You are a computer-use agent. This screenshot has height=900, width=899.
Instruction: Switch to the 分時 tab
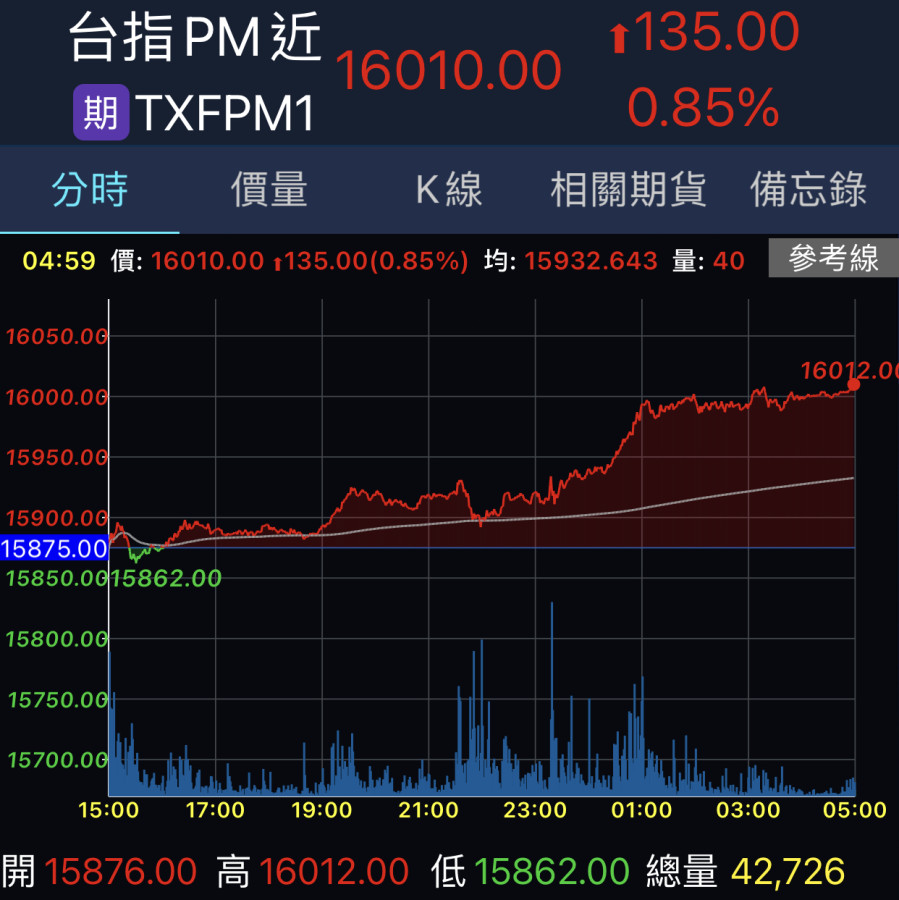coord(90,189)
